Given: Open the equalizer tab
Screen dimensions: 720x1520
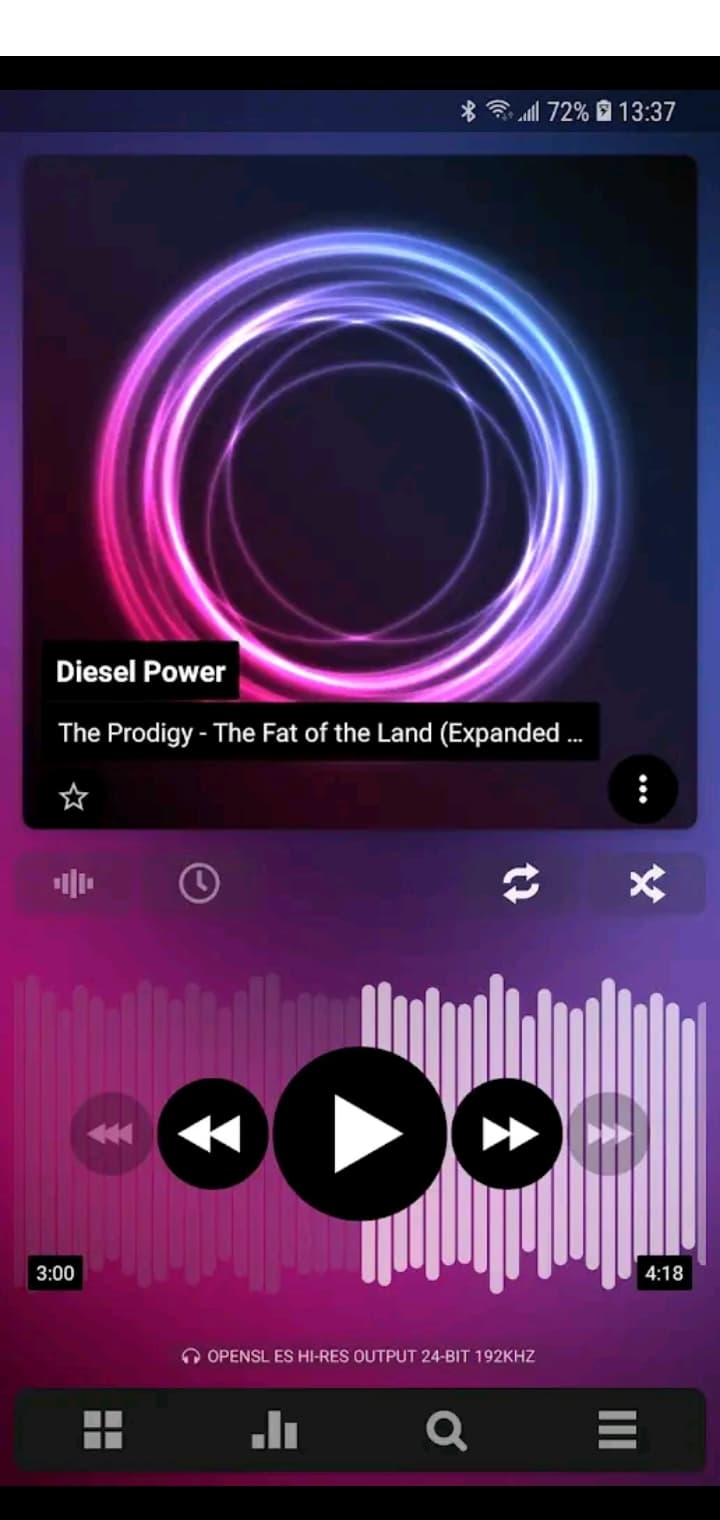Looking at the screenshot, I should click(x=274, y=1431).
